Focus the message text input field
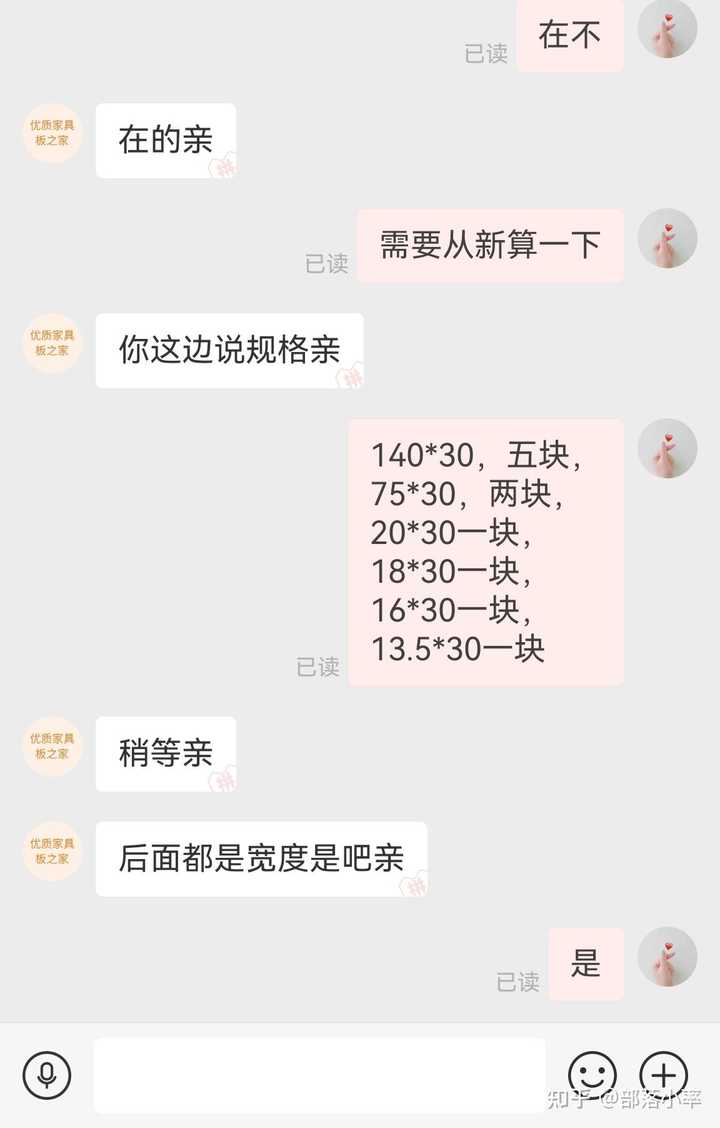 pyautogui.click(x=319, y=1075)
